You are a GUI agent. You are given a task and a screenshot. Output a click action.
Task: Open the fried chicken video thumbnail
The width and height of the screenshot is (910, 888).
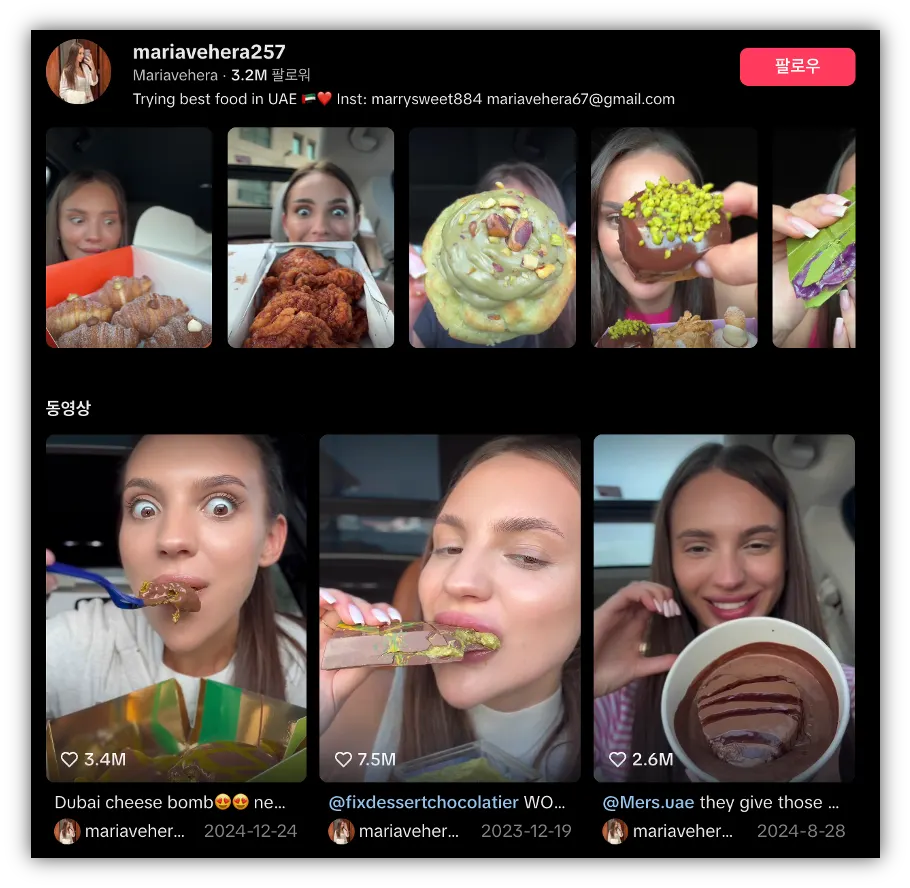click(x=310, y=238)
